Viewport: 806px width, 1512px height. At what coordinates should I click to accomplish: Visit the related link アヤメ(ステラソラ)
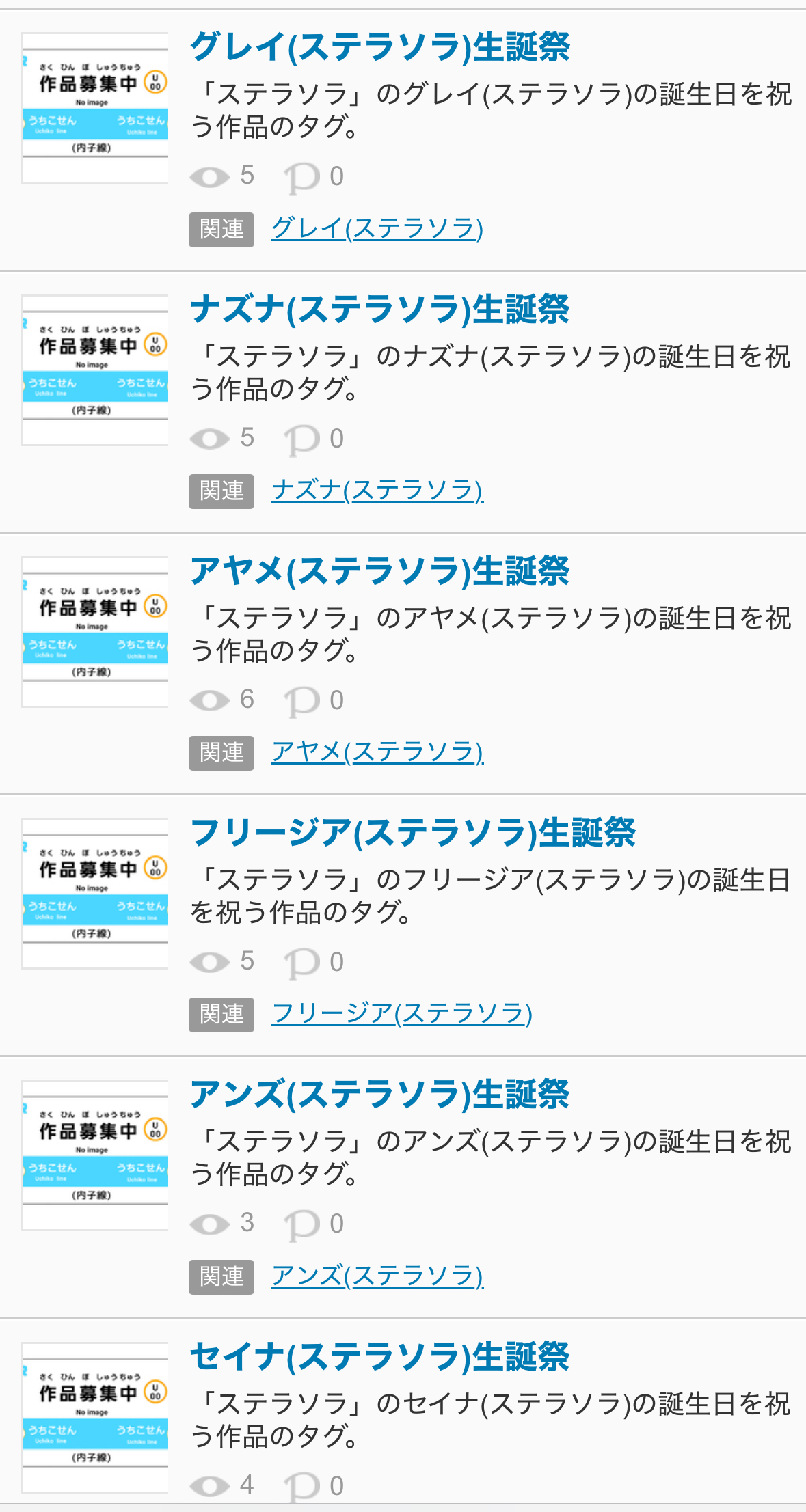pos(377,752)
